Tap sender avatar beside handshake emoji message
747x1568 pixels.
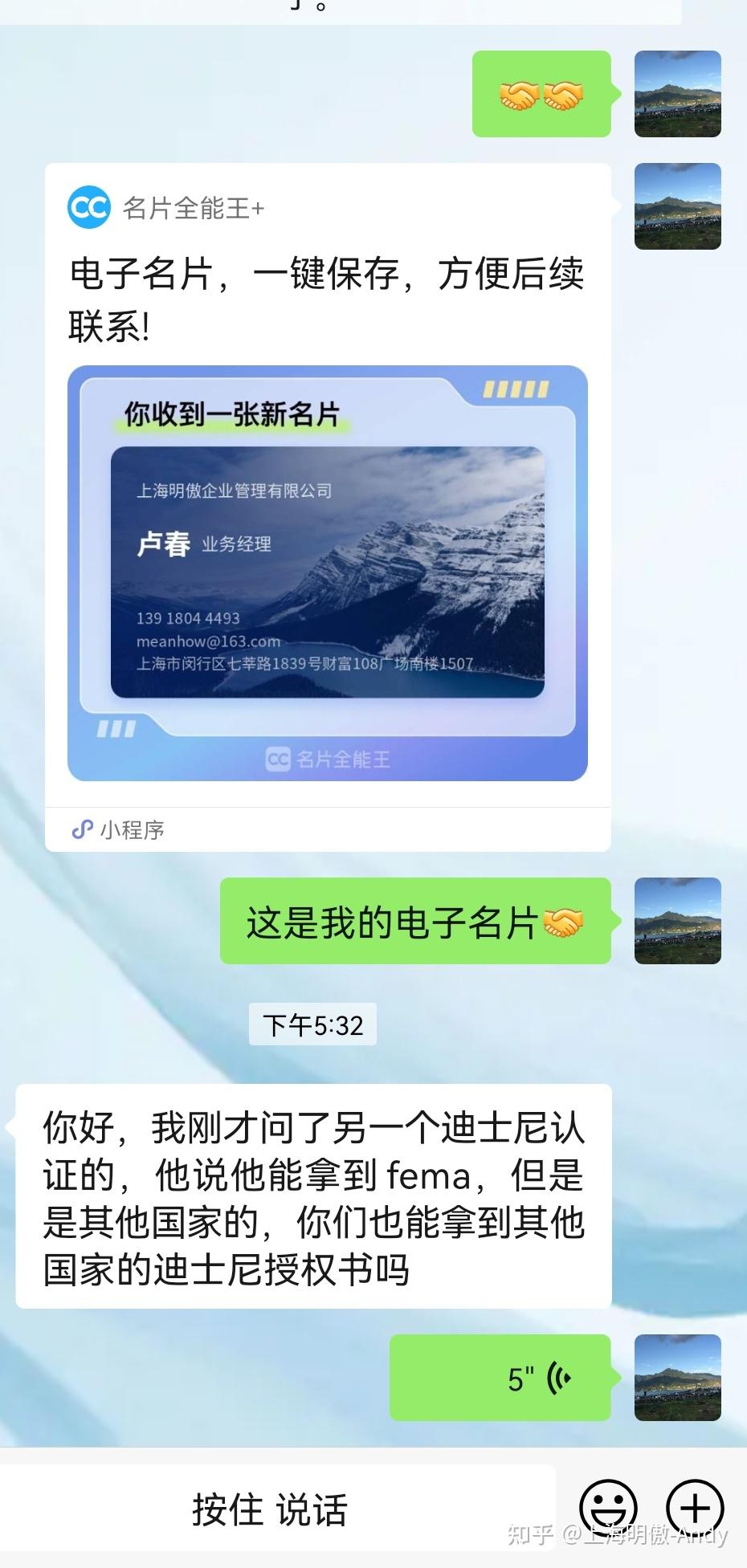click(x=678, y=94)
